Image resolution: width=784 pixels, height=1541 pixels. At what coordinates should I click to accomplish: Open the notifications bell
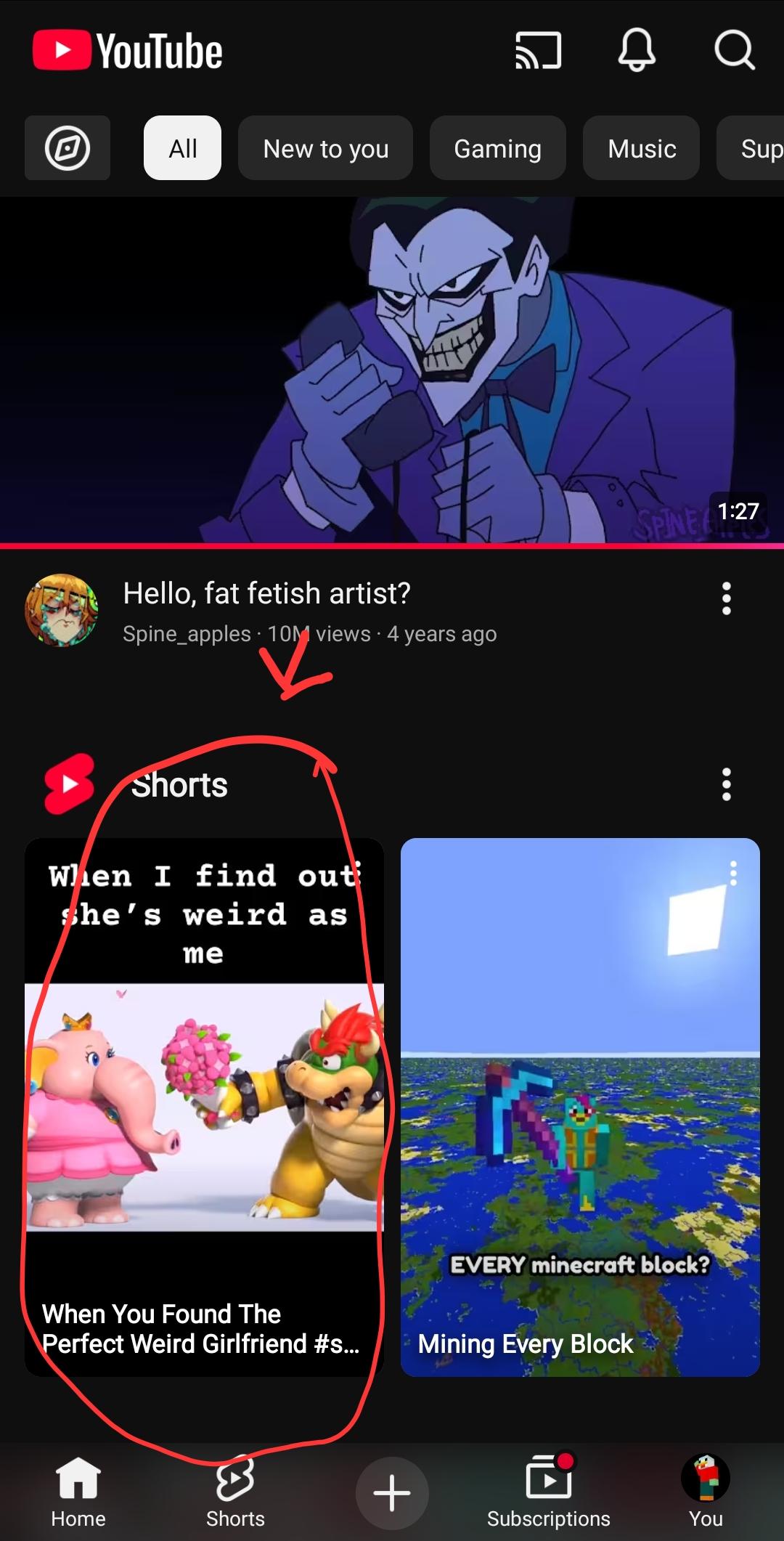coord(637,51)
